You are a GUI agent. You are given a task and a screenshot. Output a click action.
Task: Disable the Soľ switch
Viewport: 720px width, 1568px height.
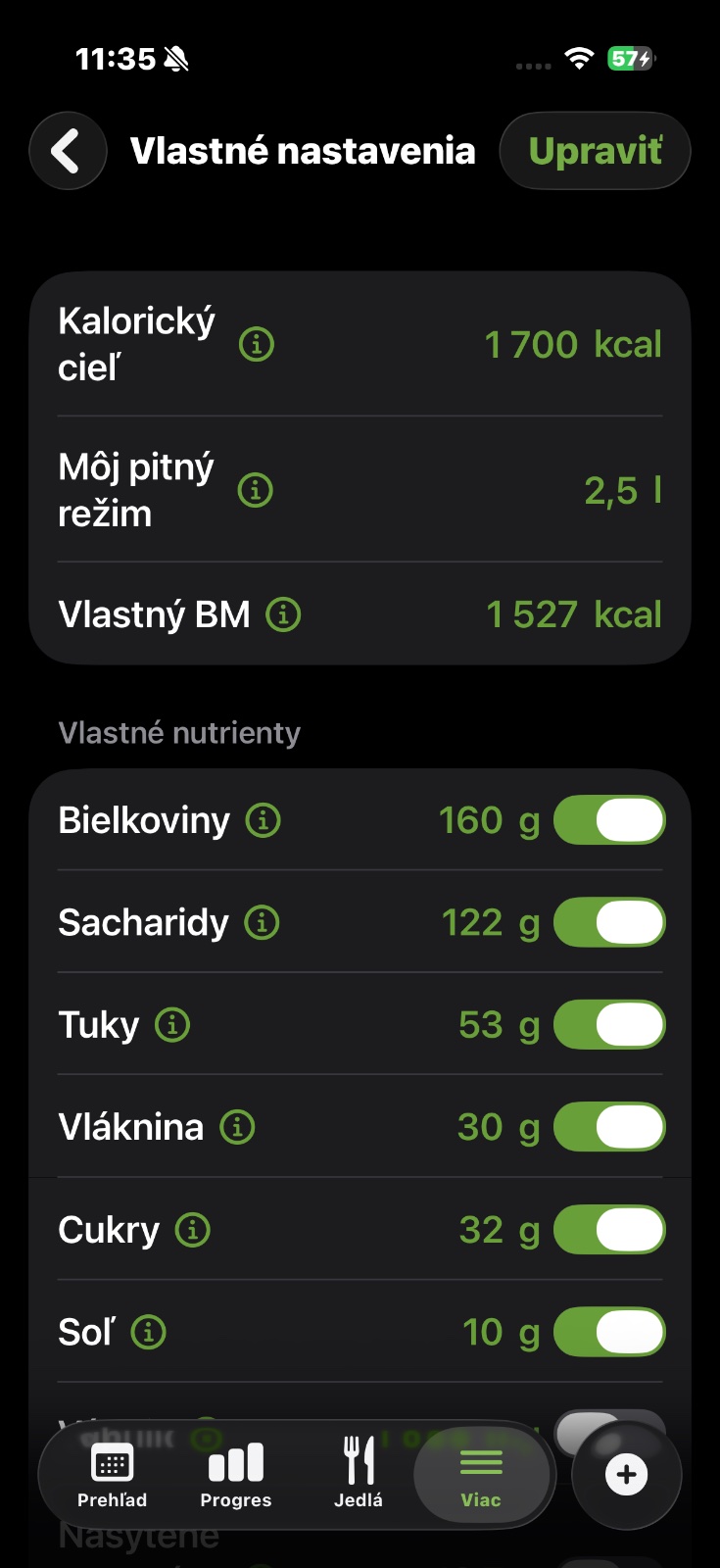(x=609, y=1332)
